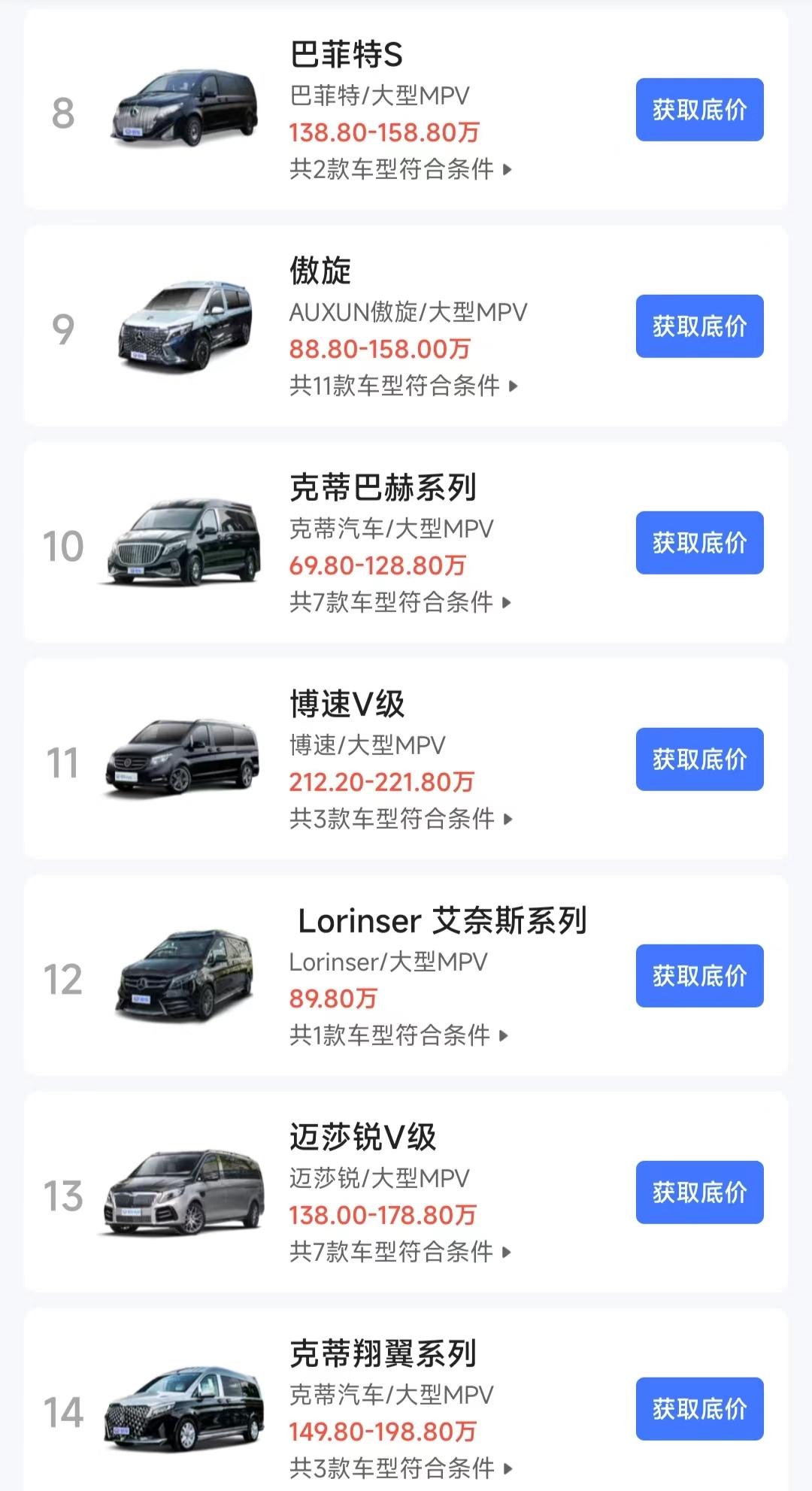The height and width of the screenshot is (1491, 812).
Task: Get lowest price for 克蒂翔翼系列
Action: (x=699, y=1409)
